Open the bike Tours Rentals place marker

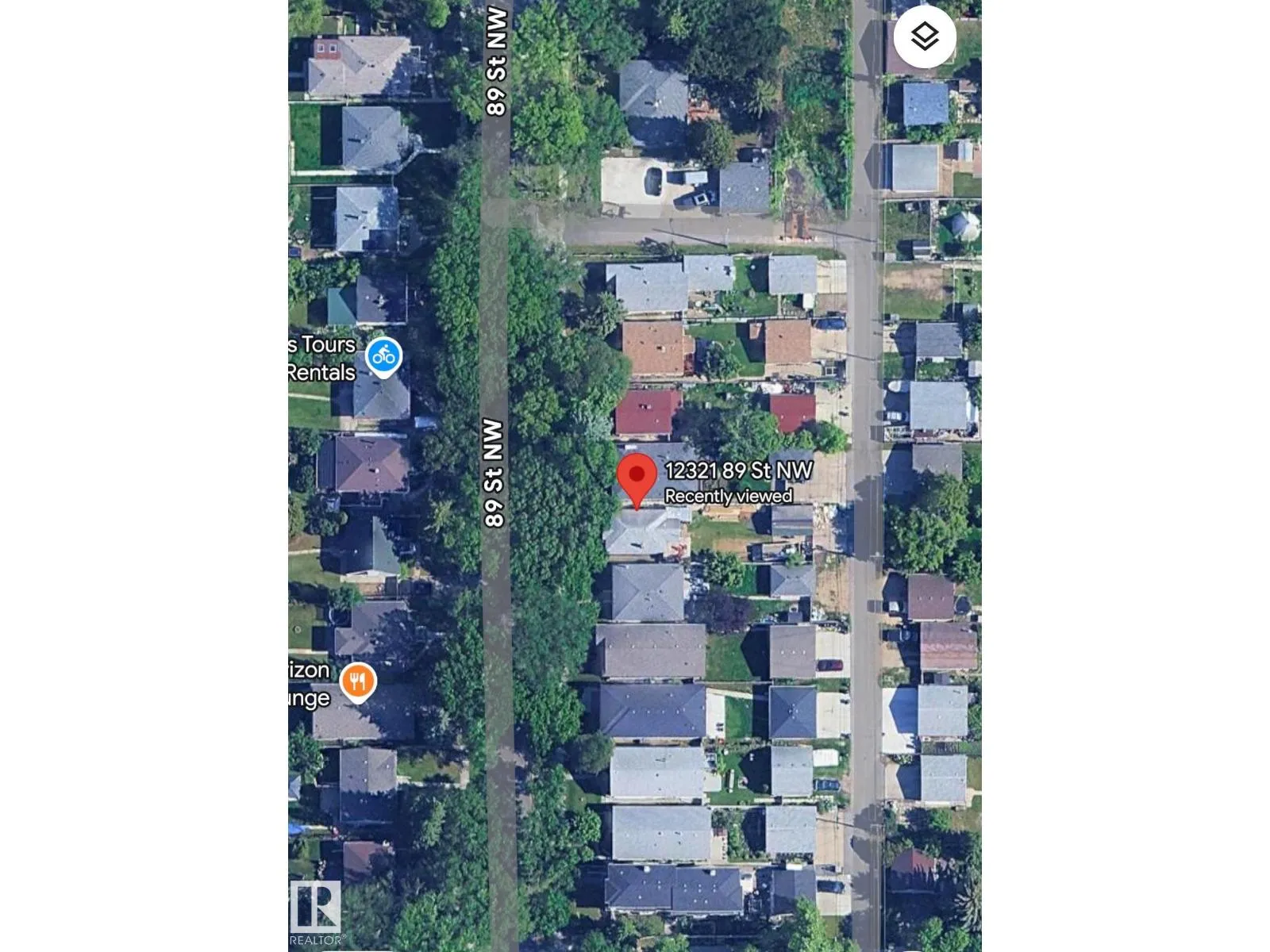(383, 357)
